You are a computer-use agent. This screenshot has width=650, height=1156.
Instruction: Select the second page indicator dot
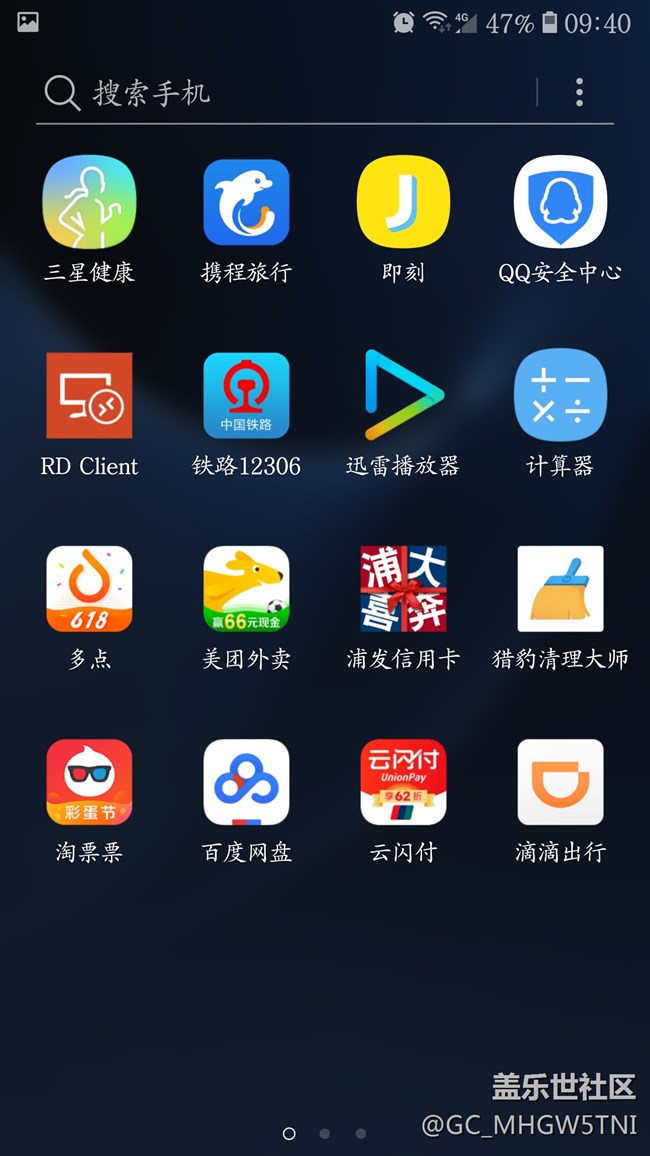click(325, 1133)
